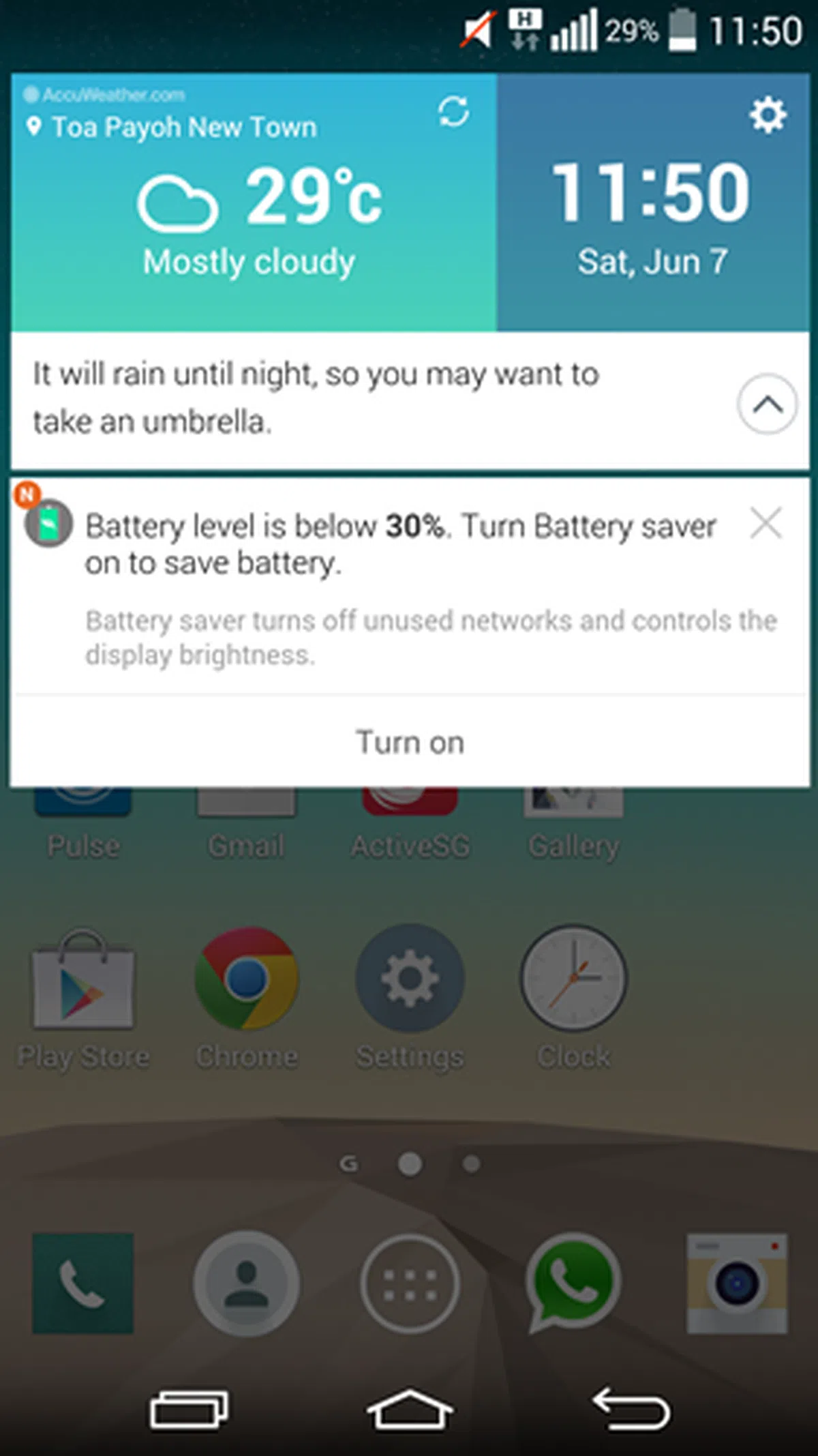
Task: Open weather widget settings gear
Action: [768, 115]
